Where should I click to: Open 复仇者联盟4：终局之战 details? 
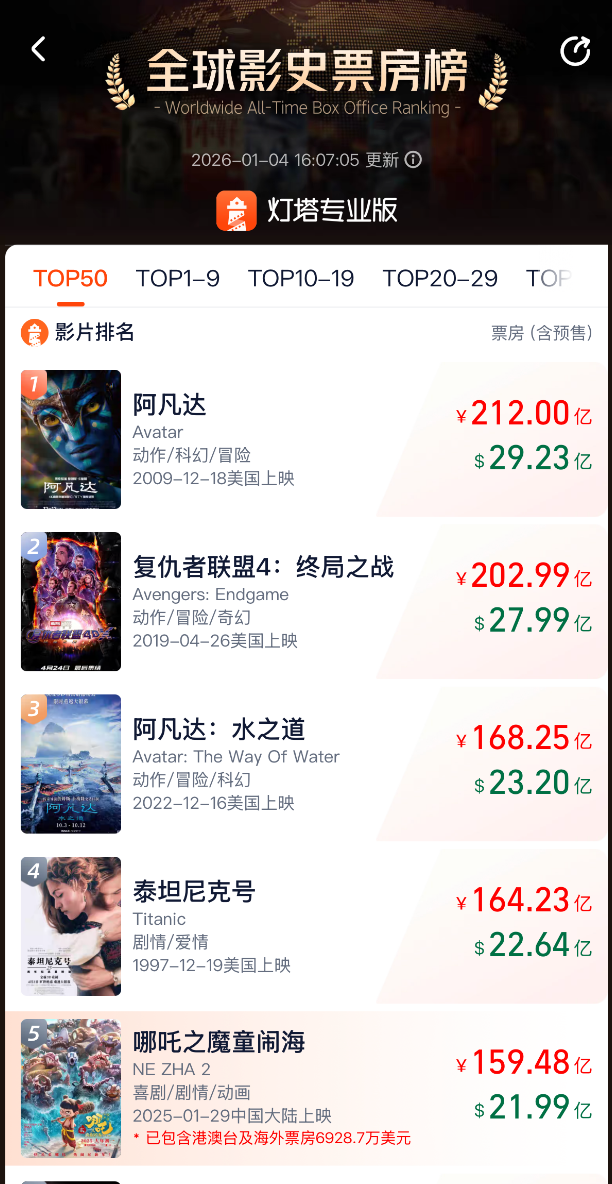coord(300,602)
